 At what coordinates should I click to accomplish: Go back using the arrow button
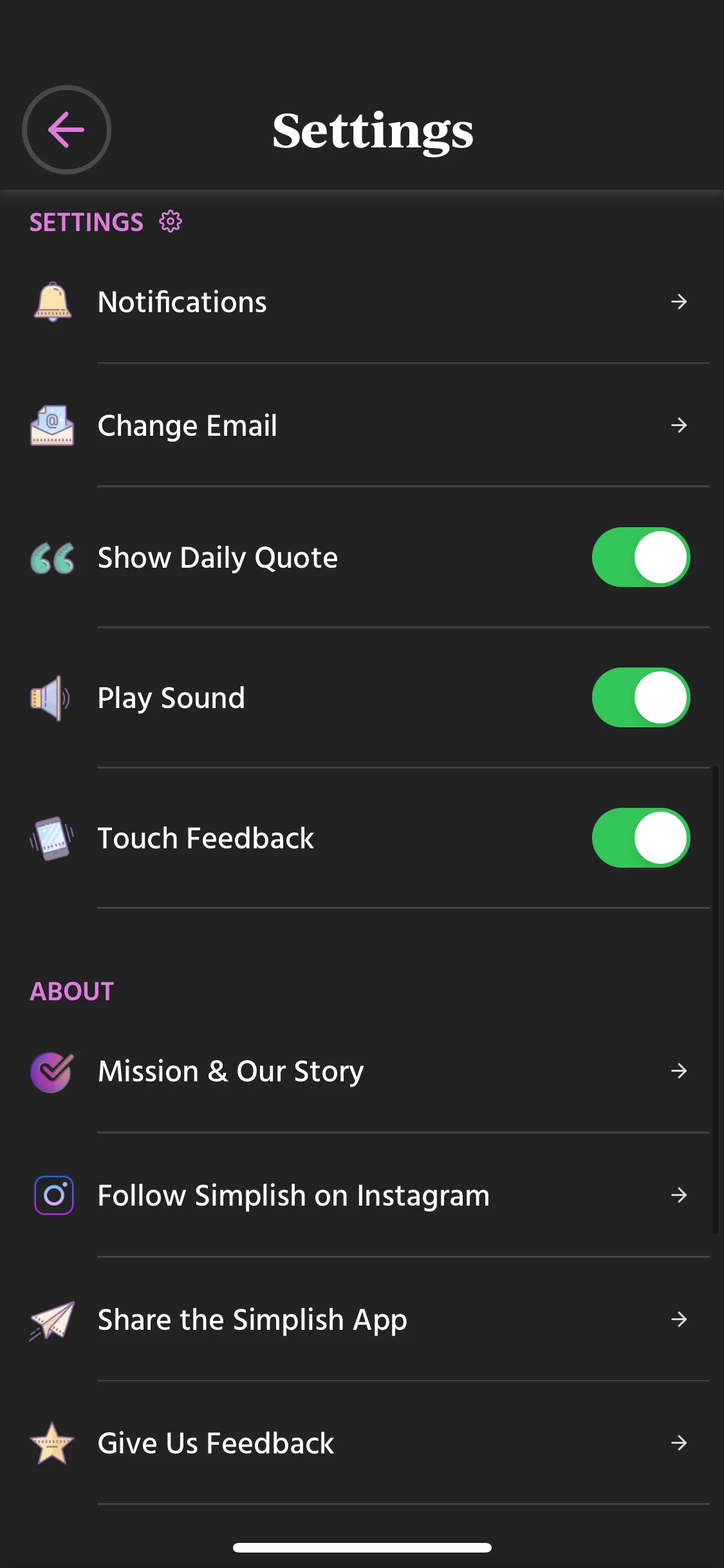click(x=66, y=129)
